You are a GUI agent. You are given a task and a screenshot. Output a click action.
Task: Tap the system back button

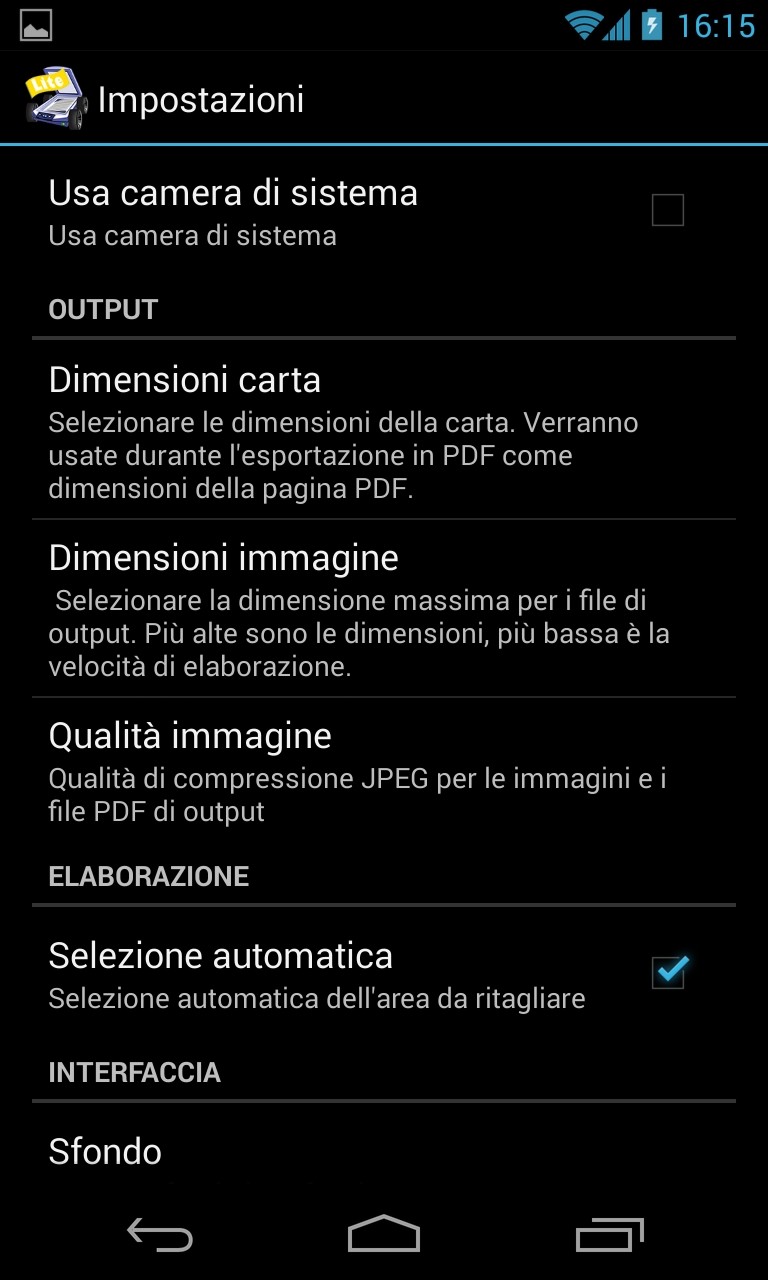(x=160, y=1235)
